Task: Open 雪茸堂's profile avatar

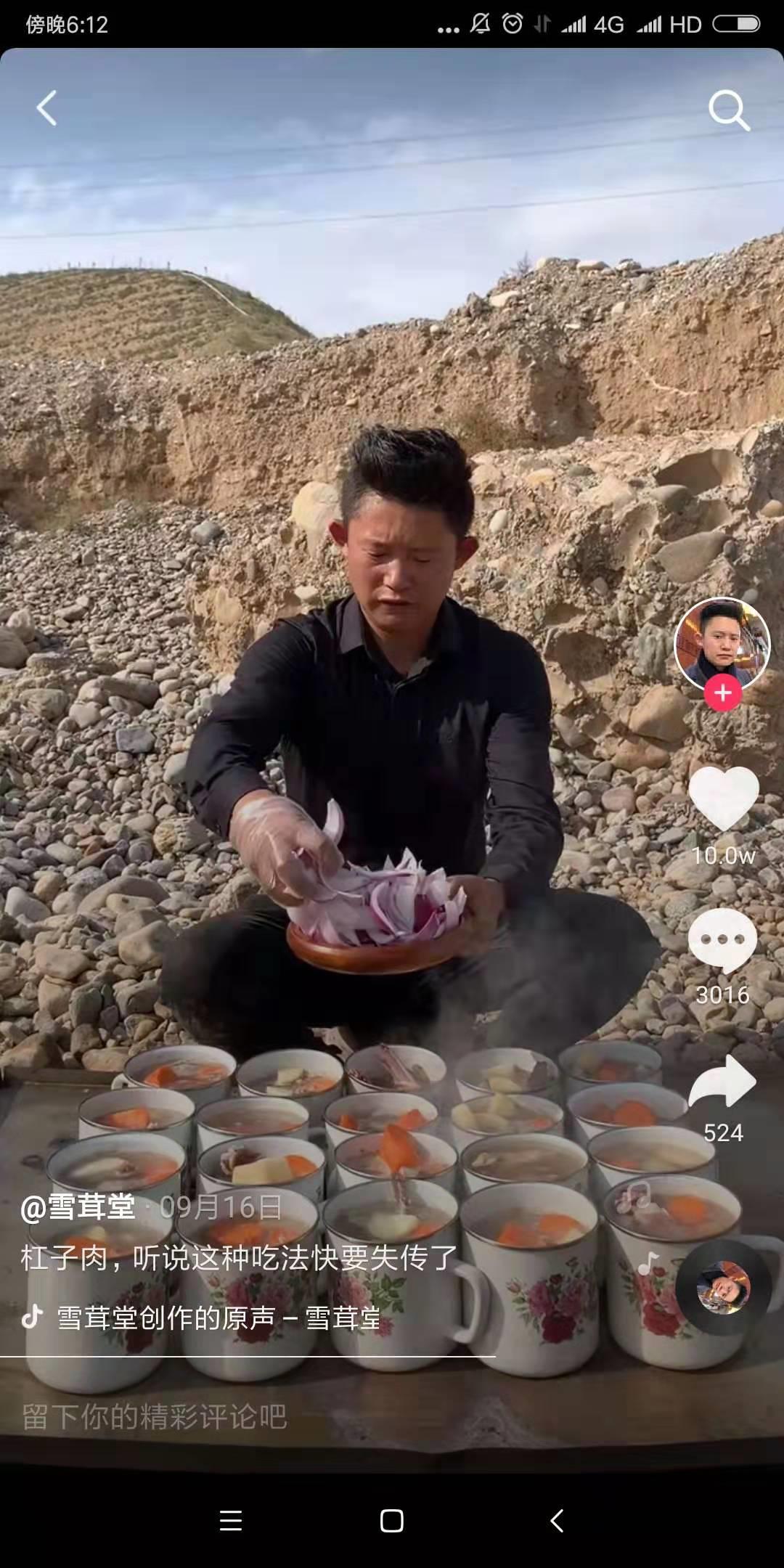Action: coord(722,644)
